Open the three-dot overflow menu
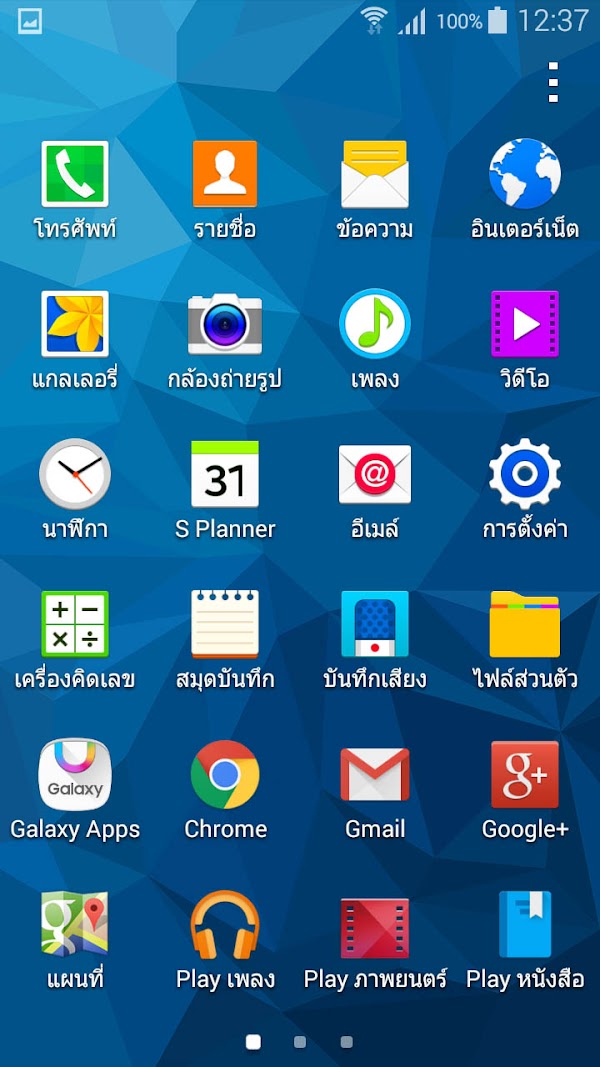This screenshot has height=1067, width=600. [x=553, y=82]
